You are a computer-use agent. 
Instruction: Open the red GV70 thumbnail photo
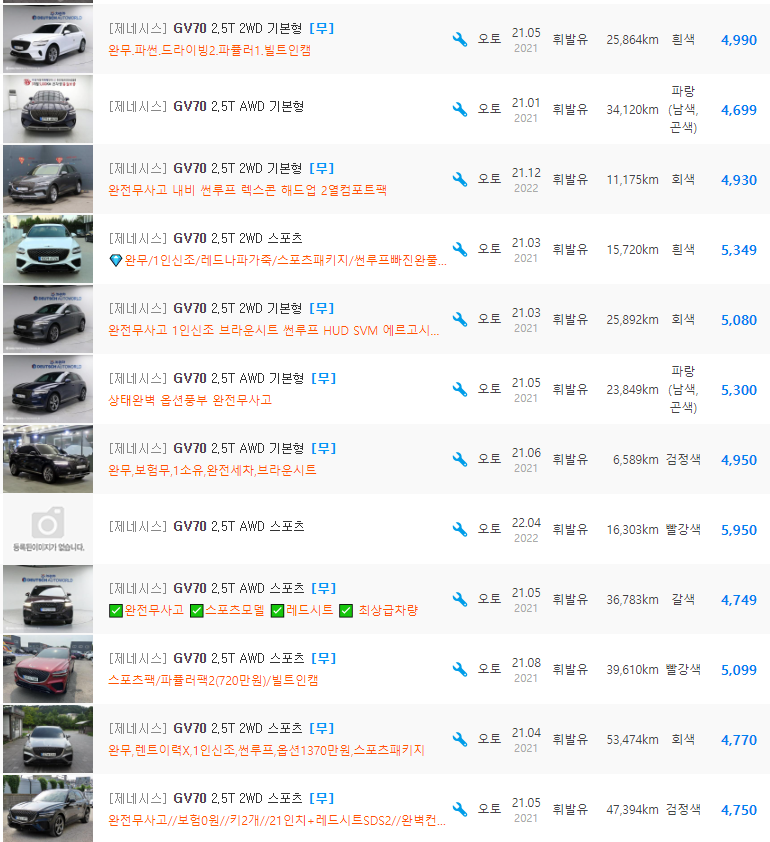pos(48,668)
